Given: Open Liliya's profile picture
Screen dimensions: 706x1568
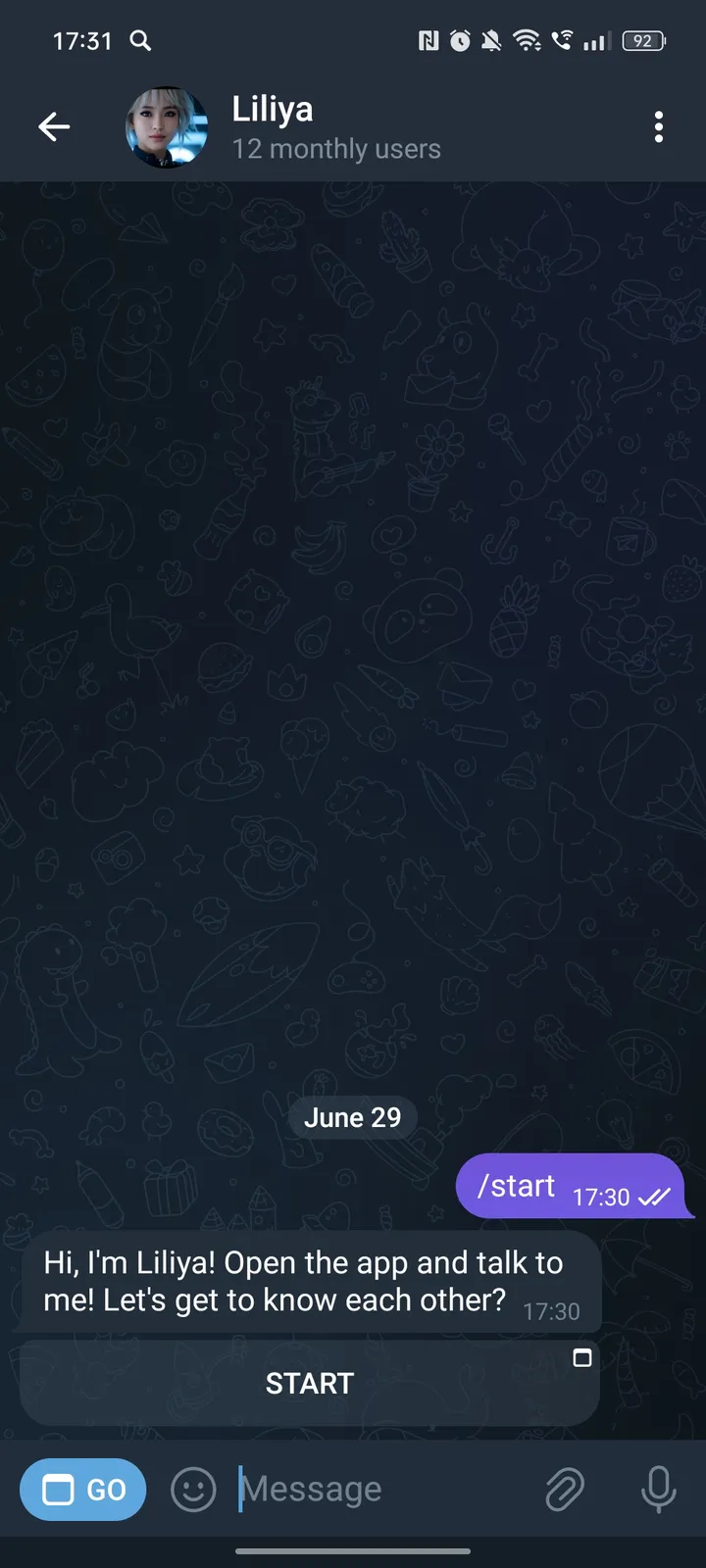Looking at the screenshot, I should (167, 127).
